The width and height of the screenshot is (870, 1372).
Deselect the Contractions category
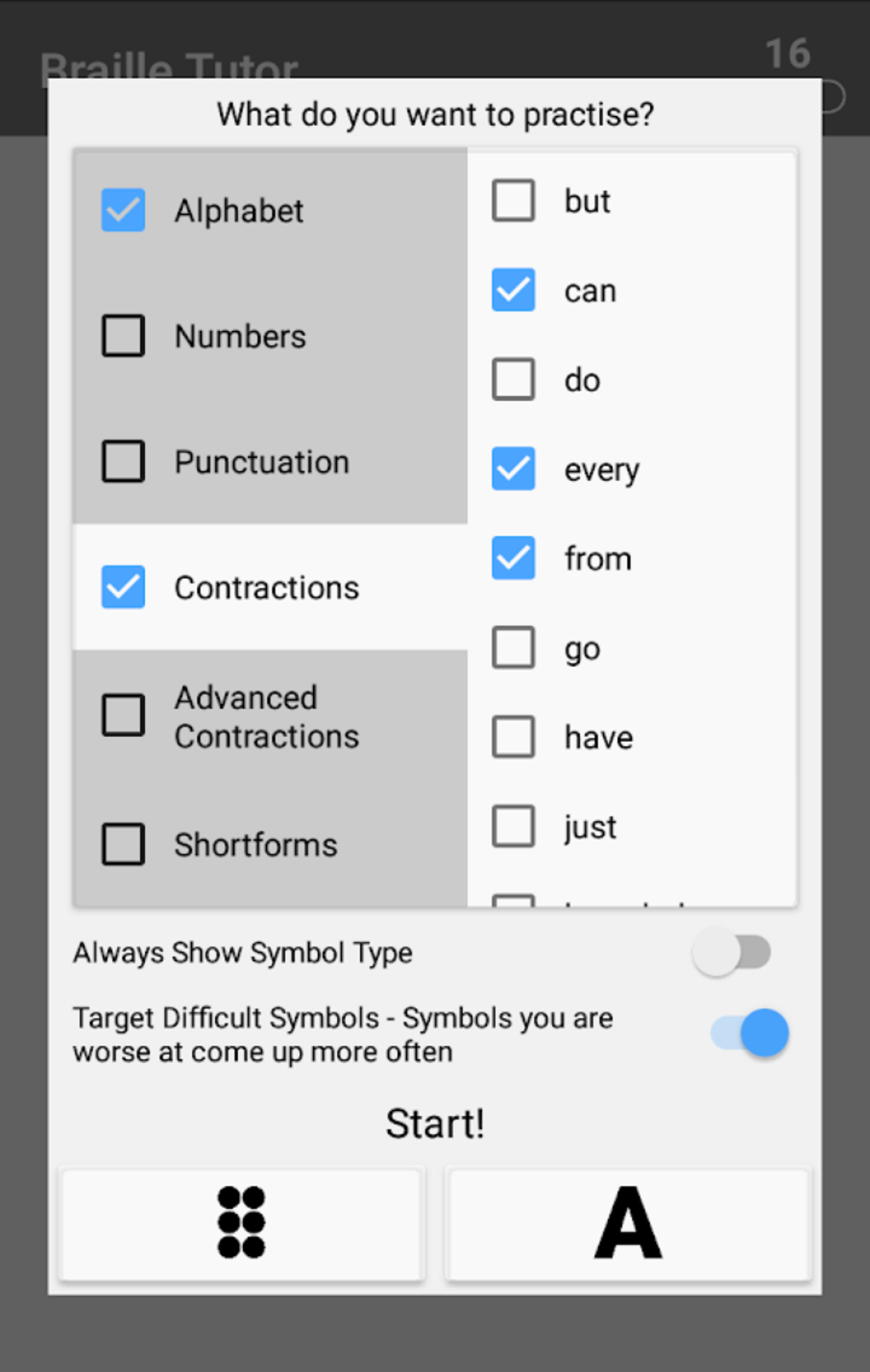click(x=123, y=587)
